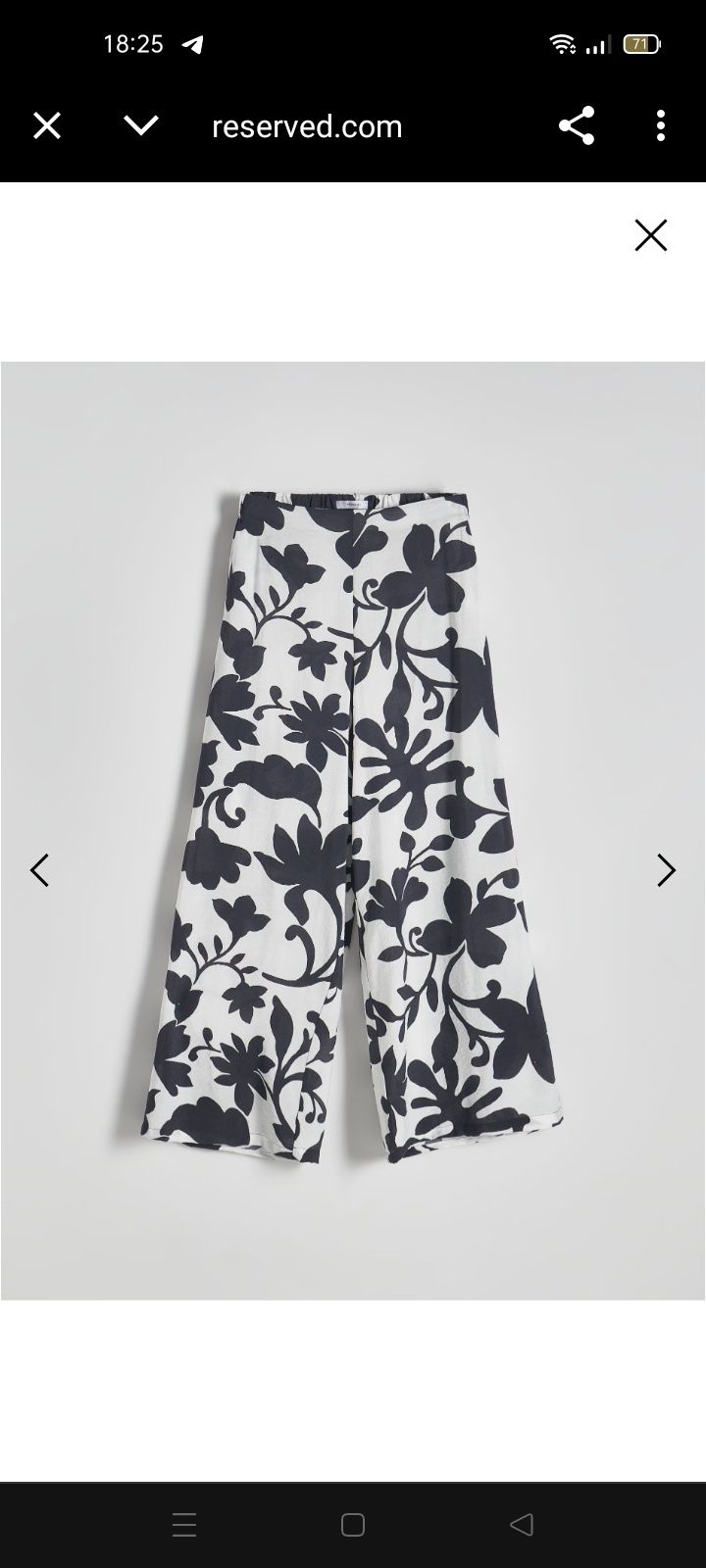Open the browser overflow menu
This screenshot has width=706, height=1568.
point(661,126)
